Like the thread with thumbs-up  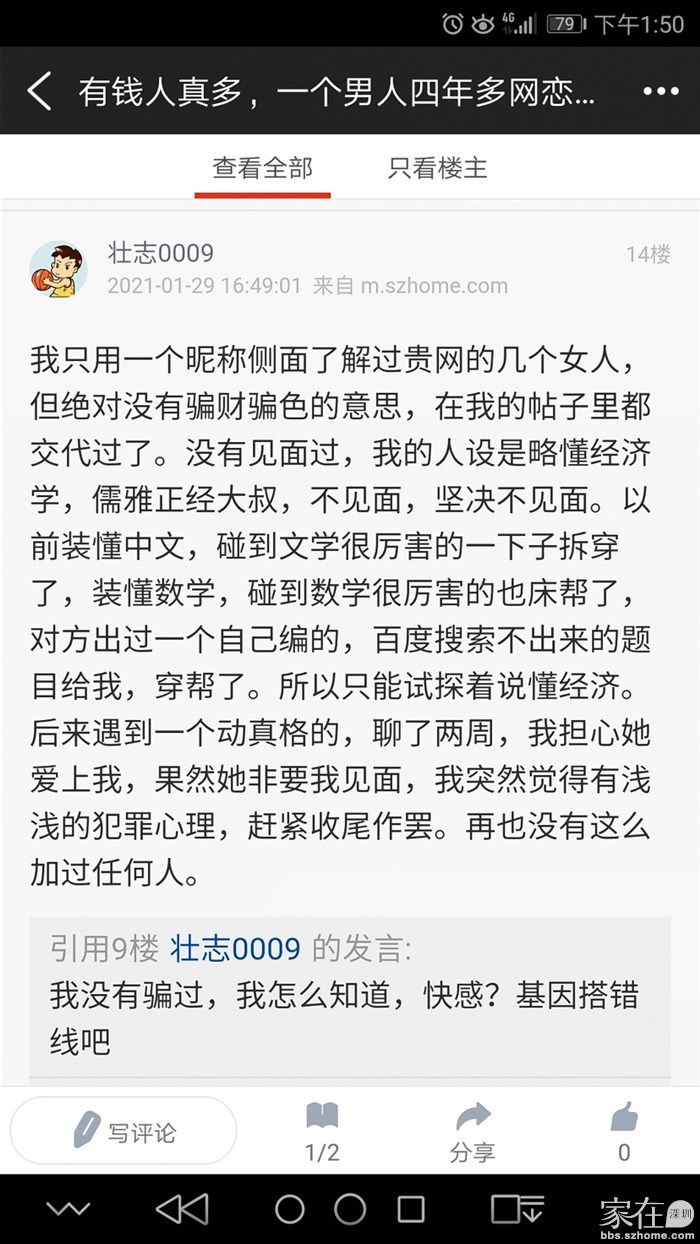click(624, 1132)
